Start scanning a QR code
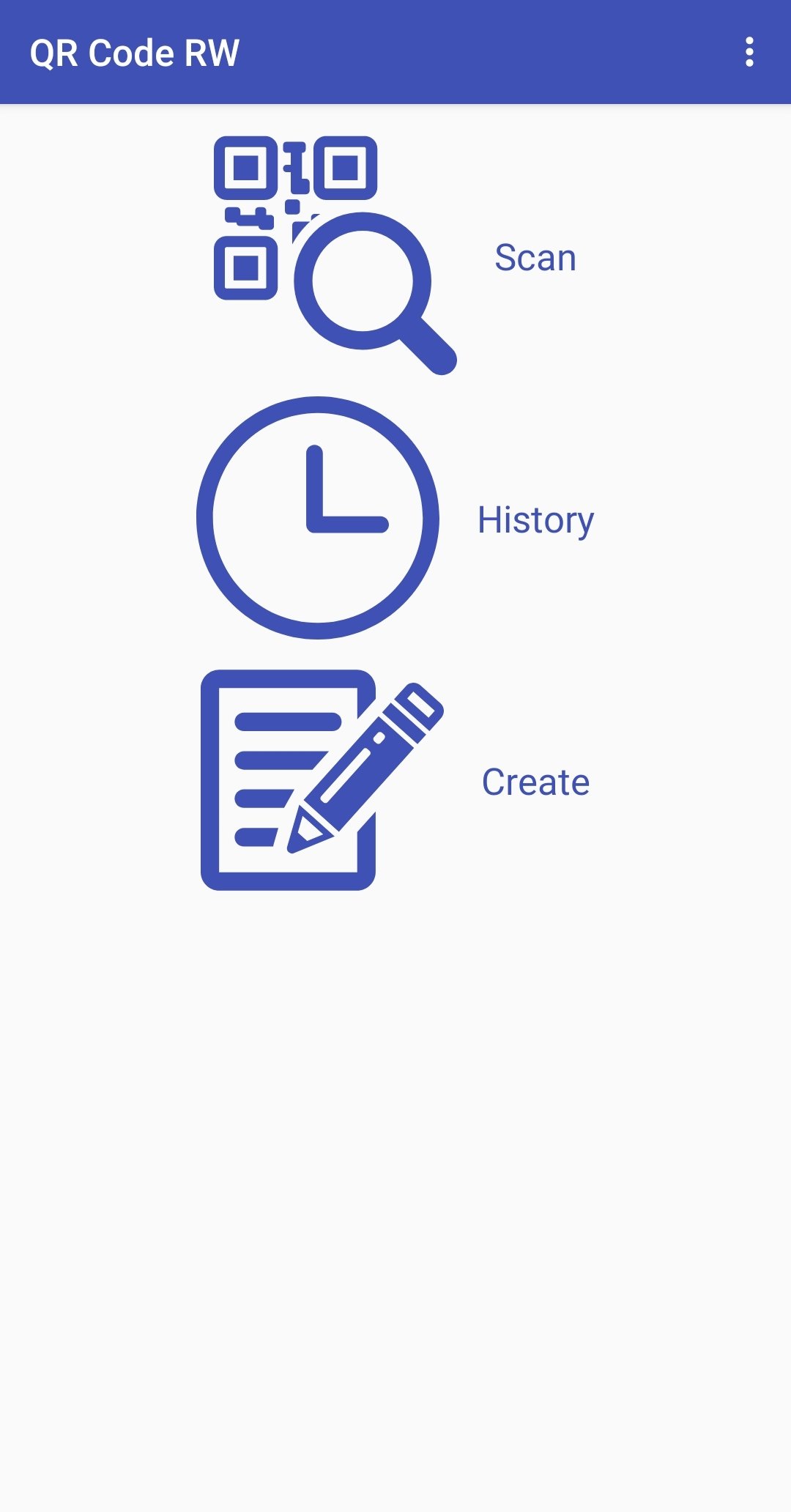The image size is (791, 1512). (395, 256)
